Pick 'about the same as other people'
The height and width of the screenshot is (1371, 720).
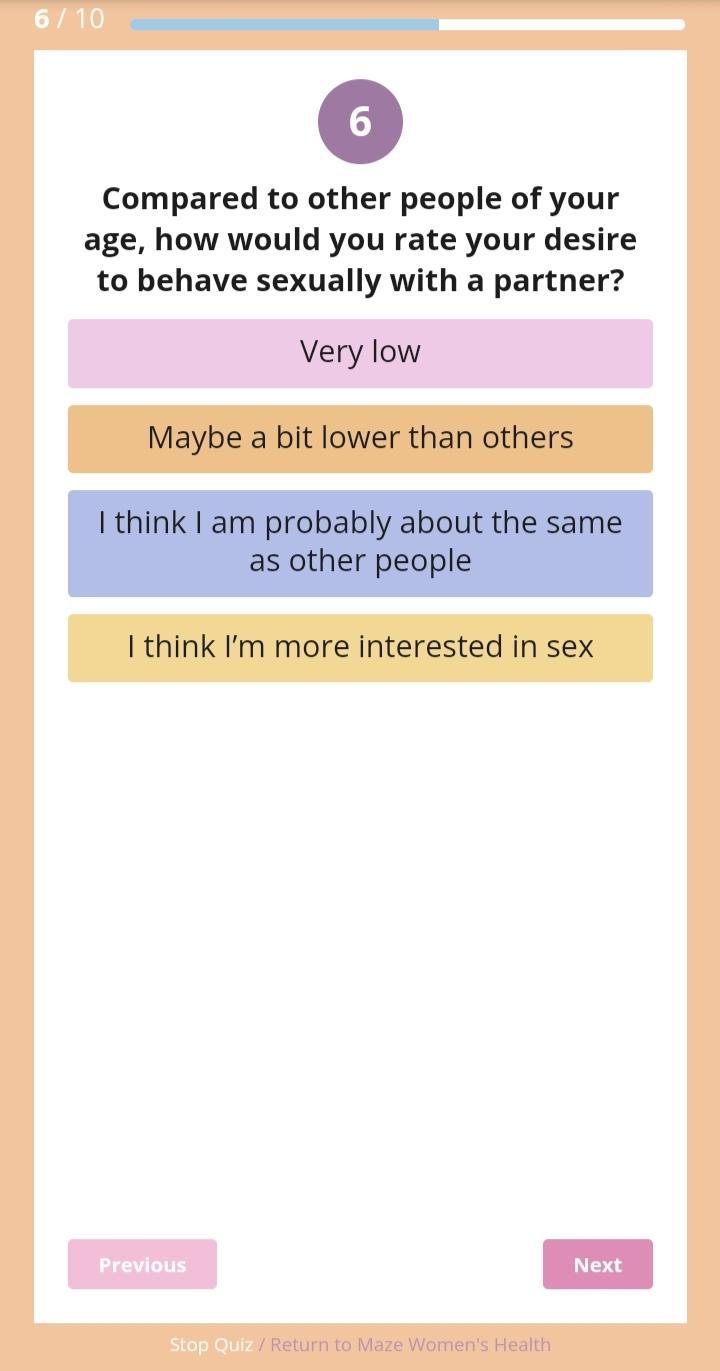point(360,543)
